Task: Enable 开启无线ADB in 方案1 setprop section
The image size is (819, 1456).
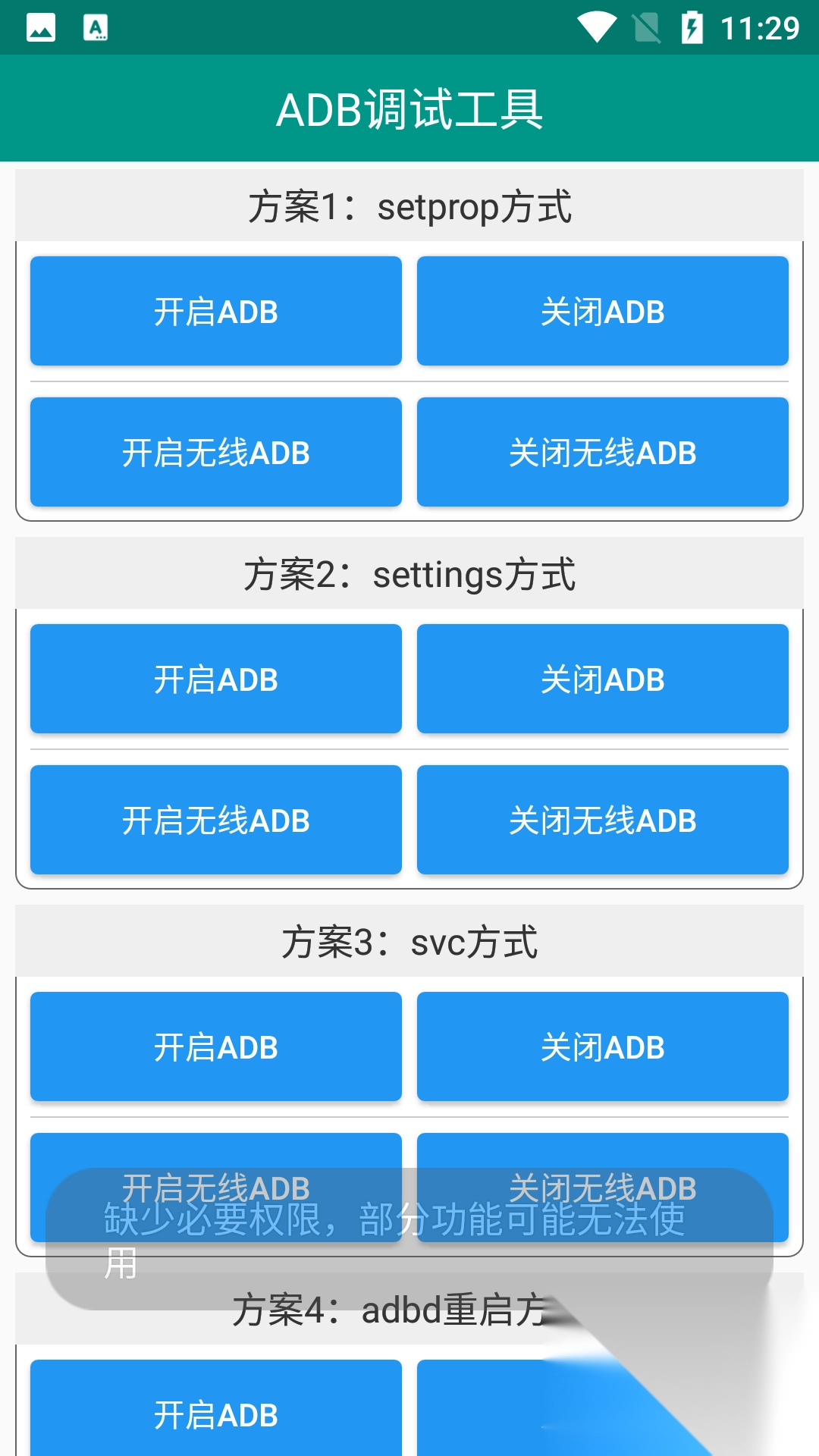Action: [x=216, y=452]
